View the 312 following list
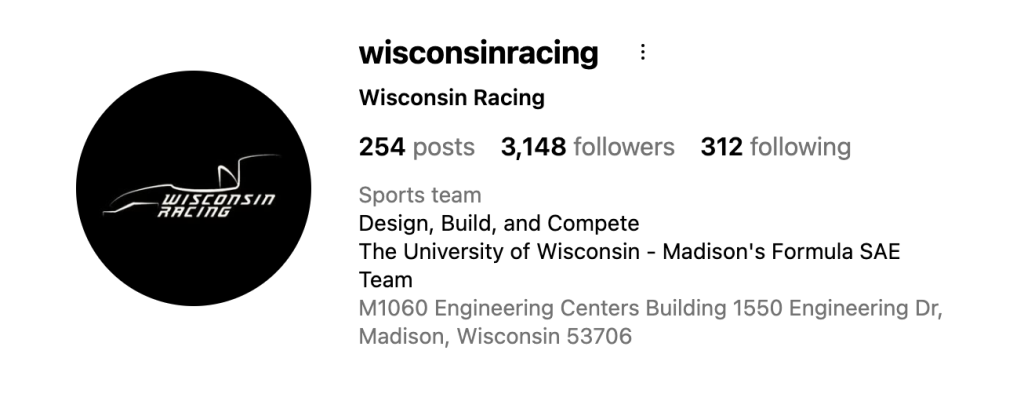 coord(775,148)
